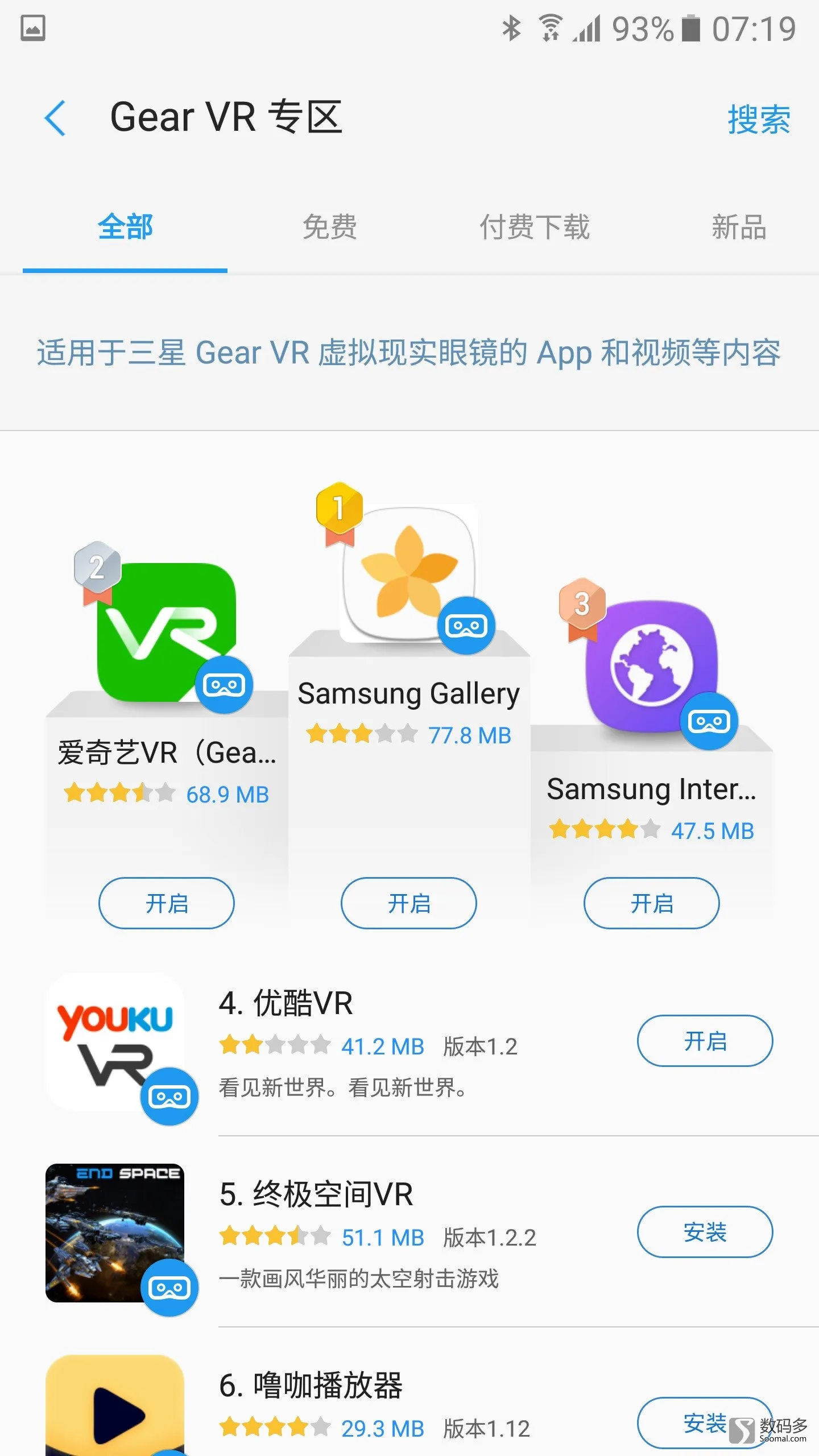Tap 开启 under 爱奇艺VR
The height and width of the screenshot is (1456, 819).
pyautogui.click(x=166, y=903)
